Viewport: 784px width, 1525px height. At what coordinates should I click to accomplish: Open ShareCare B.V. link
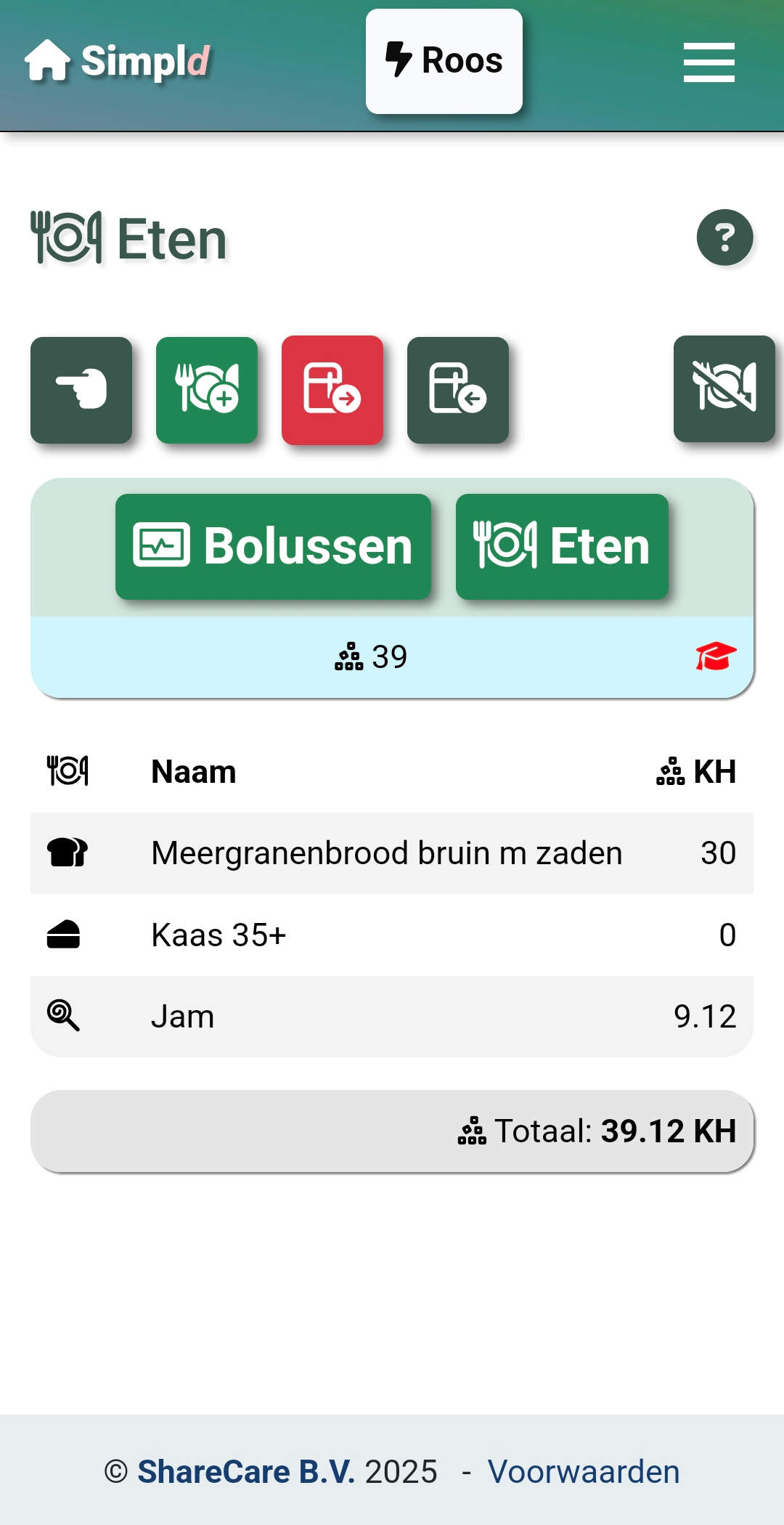[x=246, y=1472]
